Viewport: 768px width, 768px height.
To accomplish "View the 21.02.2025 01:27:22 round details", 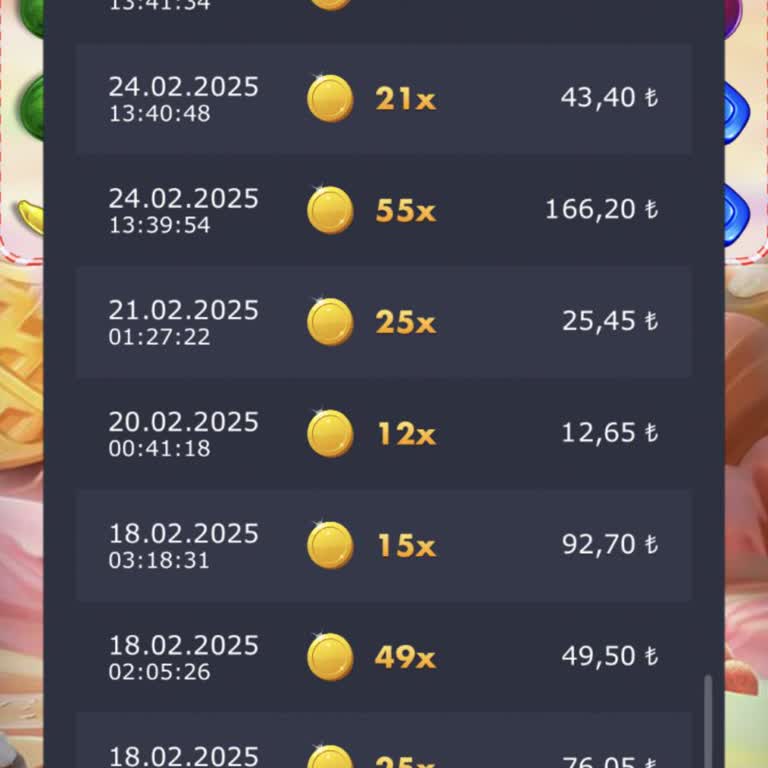I will tap(383, 322).
